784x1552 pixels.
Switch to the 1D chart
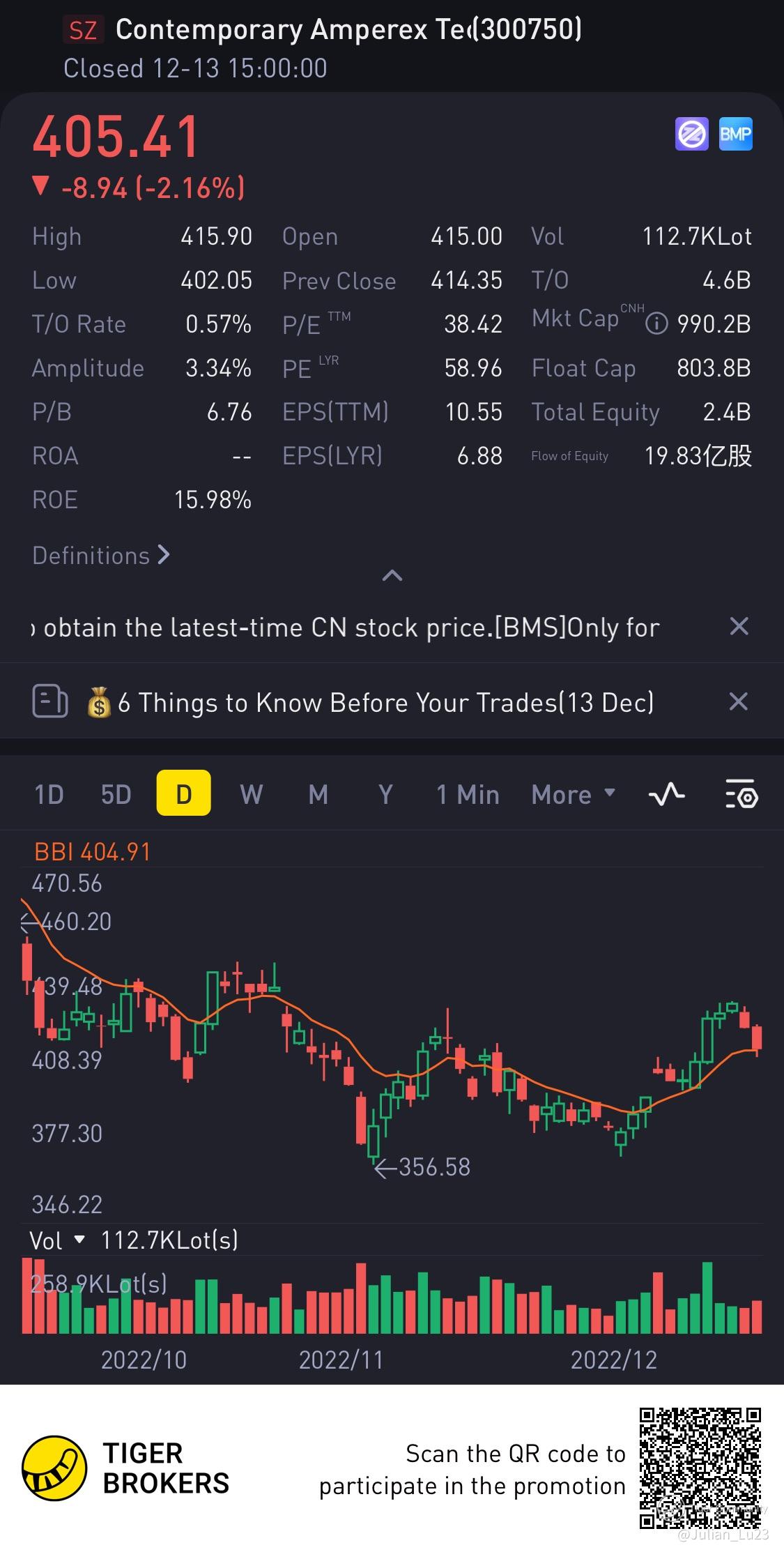[49, 794]
